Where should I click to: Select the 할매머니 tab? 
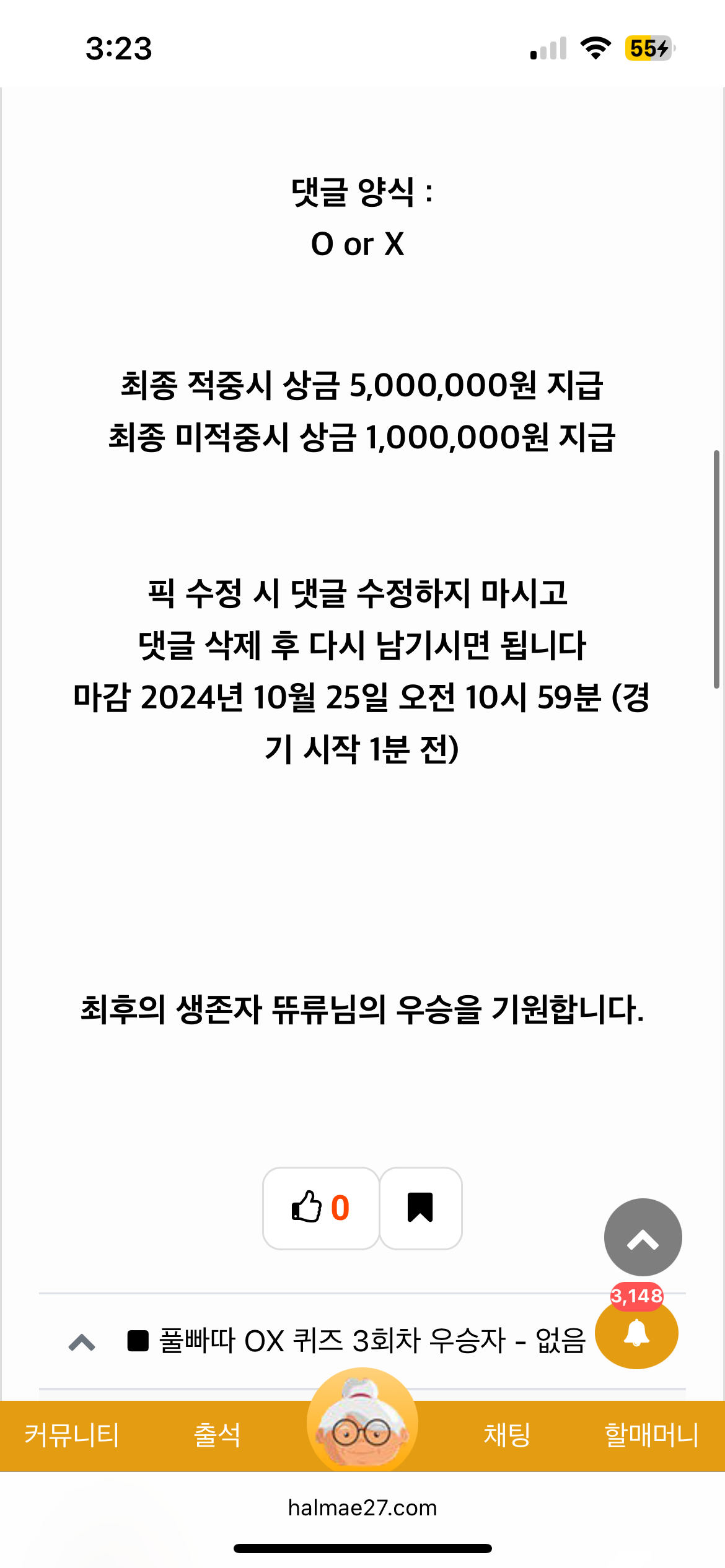[651, 1435]
